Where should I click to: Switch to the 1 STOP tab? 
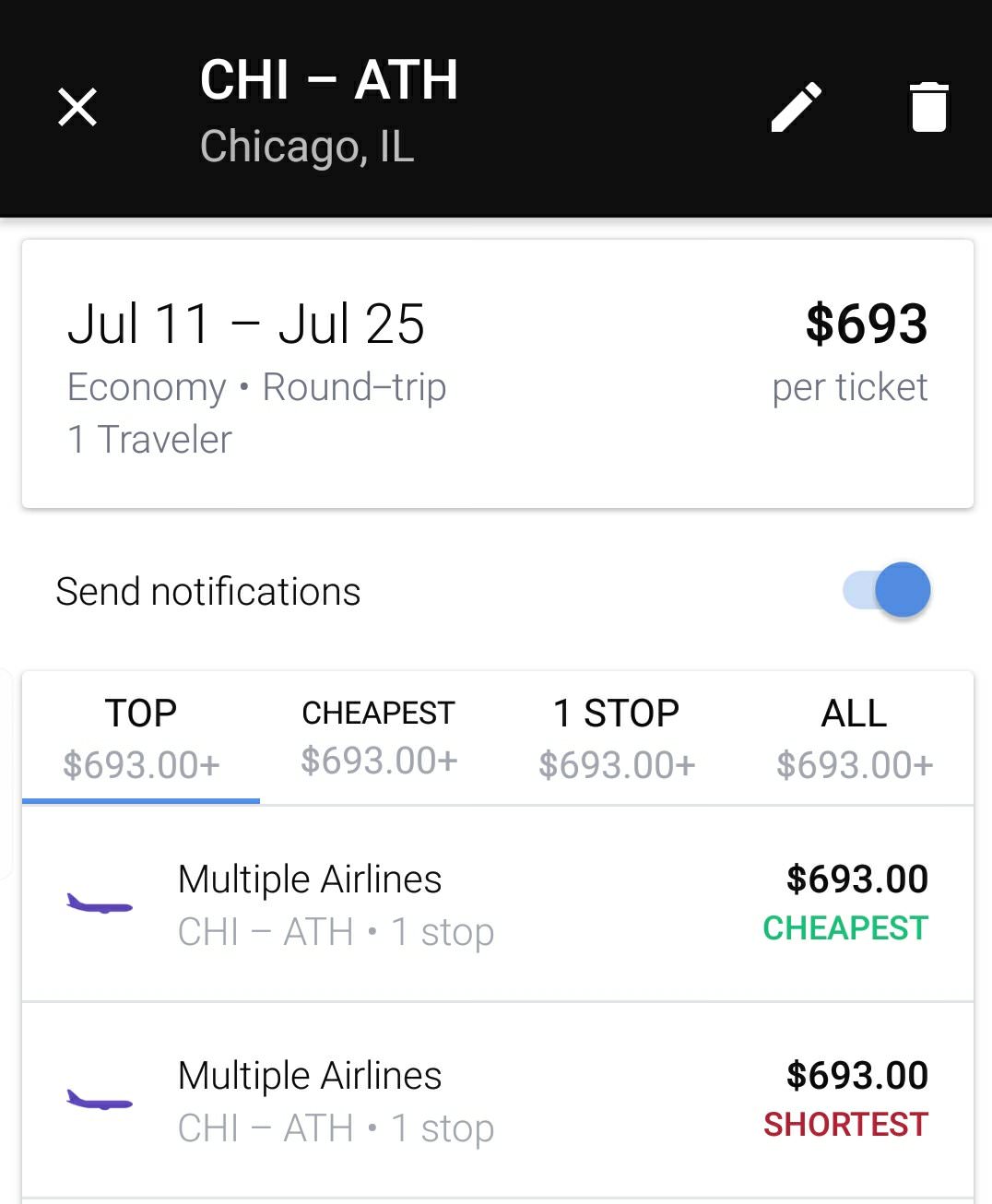point(617,738)
